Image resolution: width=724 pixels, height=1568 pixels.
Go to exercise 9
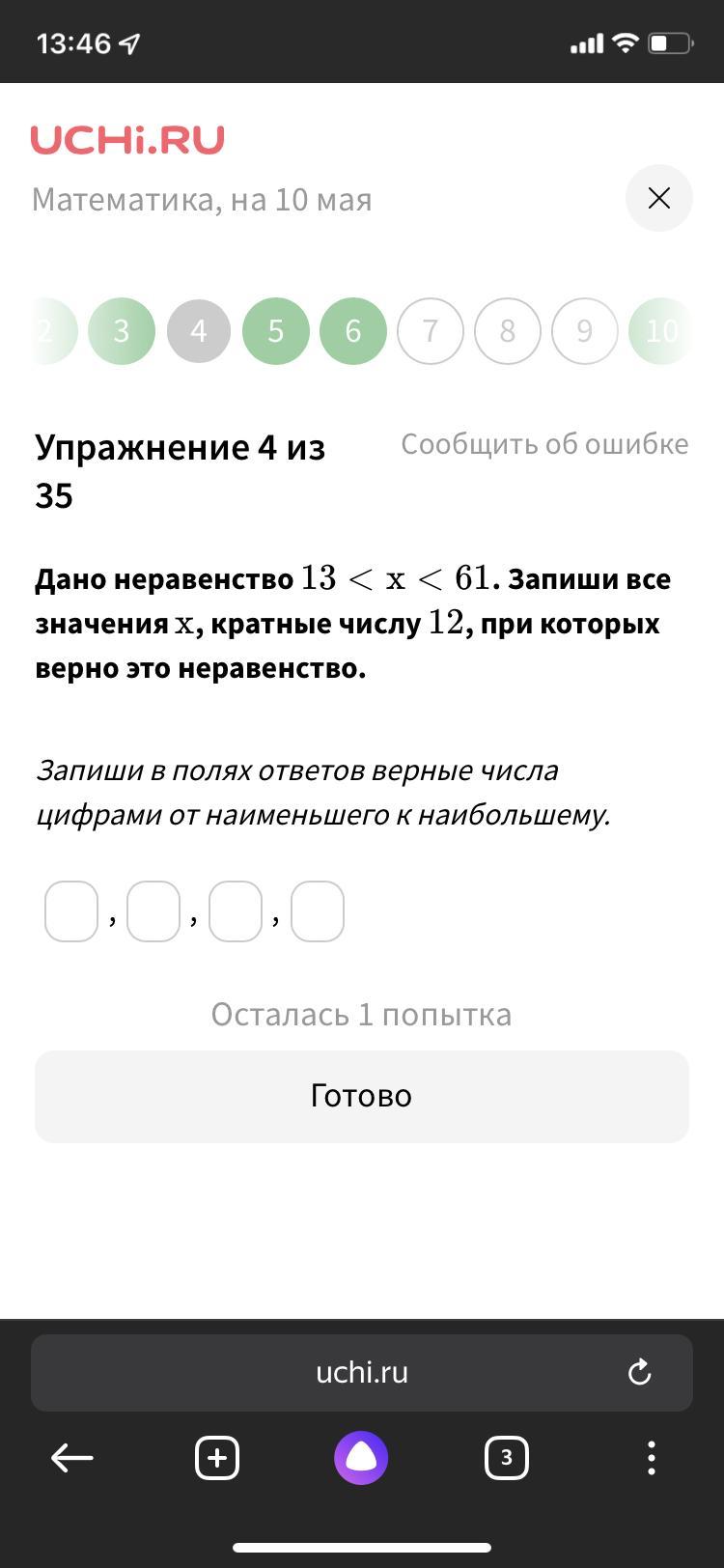click(x=585, y=331)
